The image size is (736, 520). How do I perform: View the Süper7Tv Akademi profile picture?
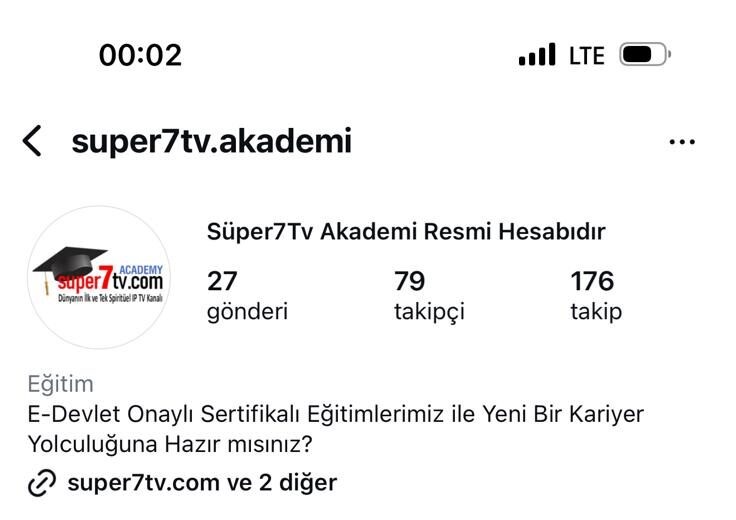pos(99,278)
